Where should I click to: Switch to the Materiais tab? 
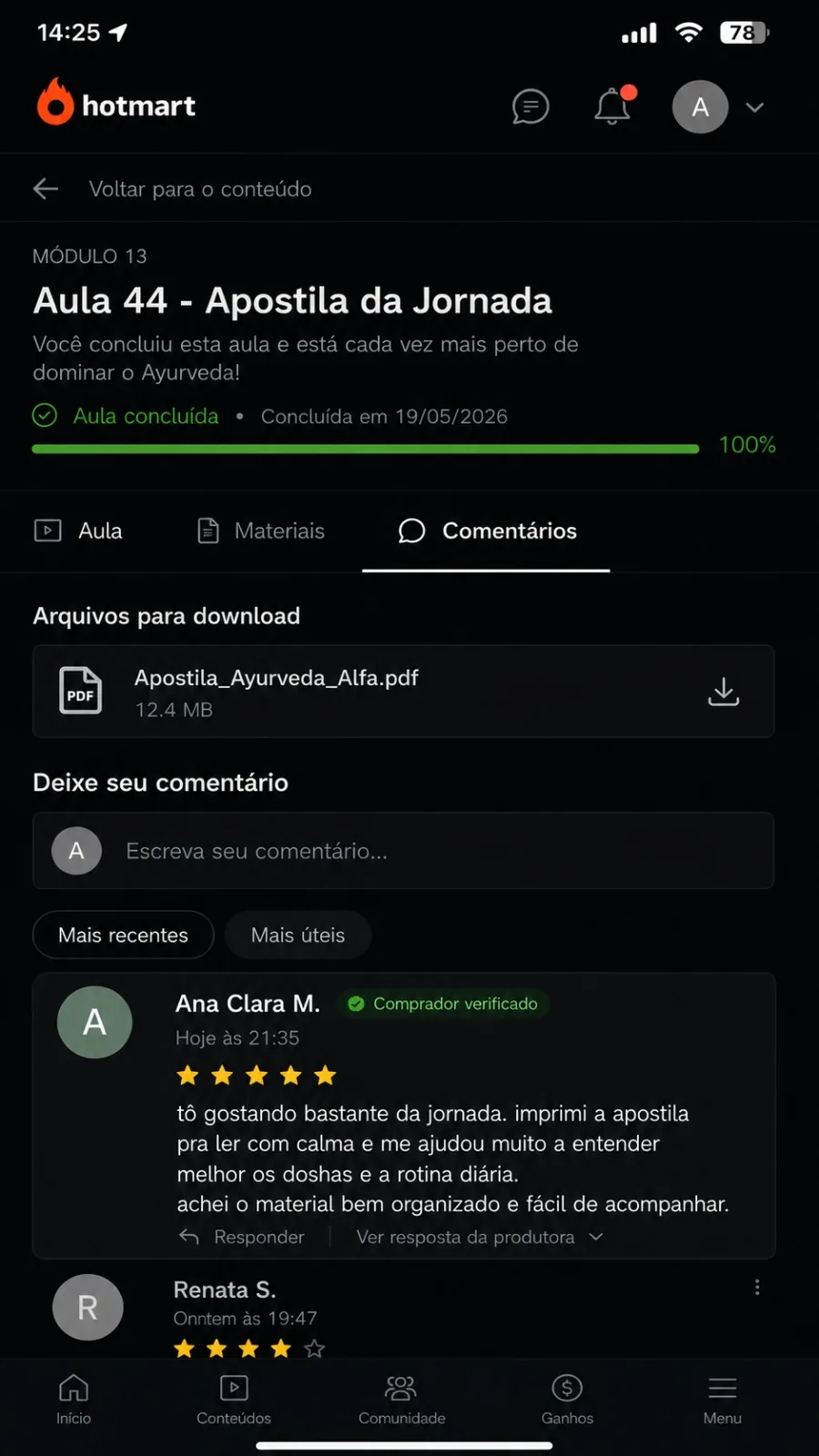pyautogui.click(x=261, y=531)
